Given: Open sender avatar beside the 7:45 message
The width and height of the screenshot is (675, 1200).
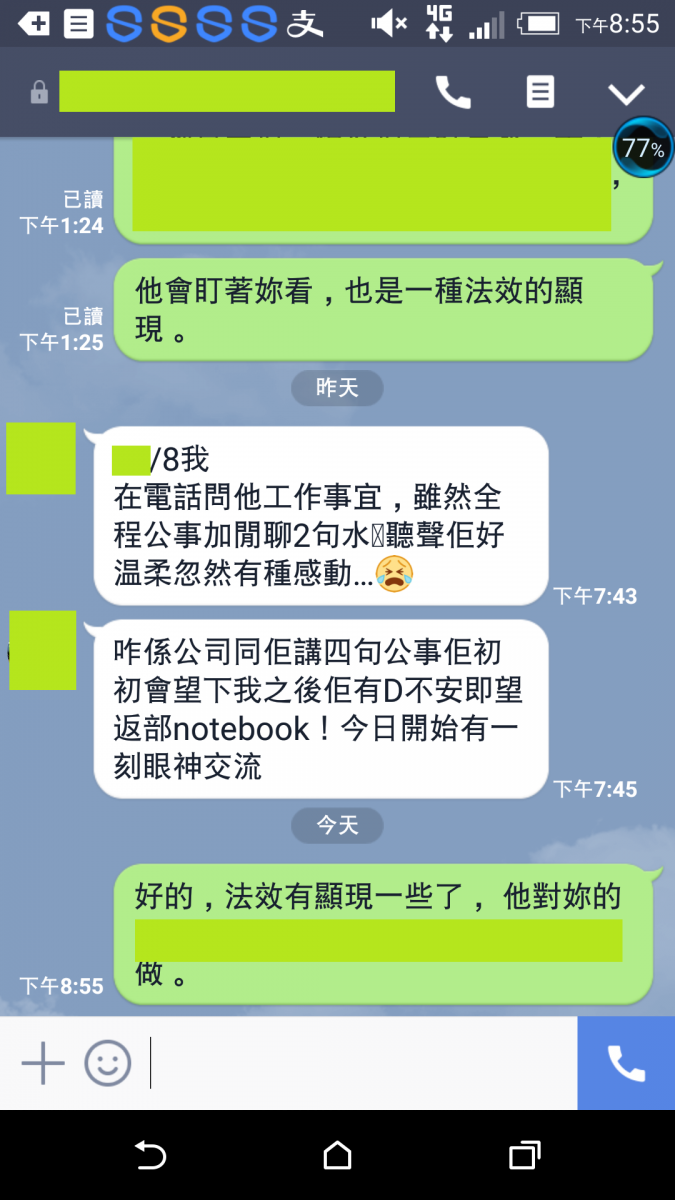Looking at the screenshot, I should pos(43,650).
